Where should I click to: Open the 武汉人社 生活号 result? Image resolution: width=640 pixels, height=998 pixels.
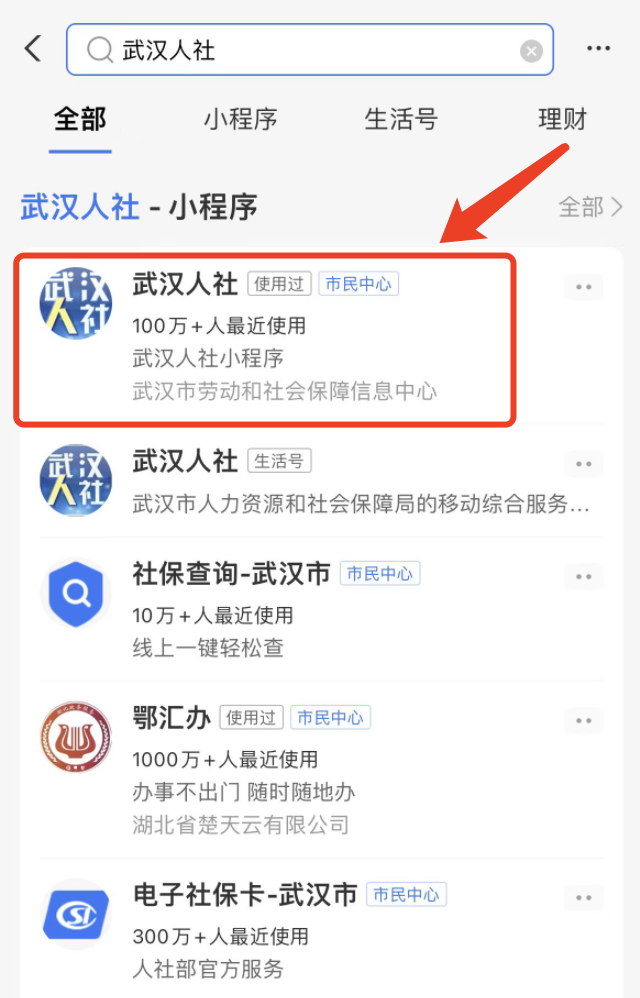point(300,481)
